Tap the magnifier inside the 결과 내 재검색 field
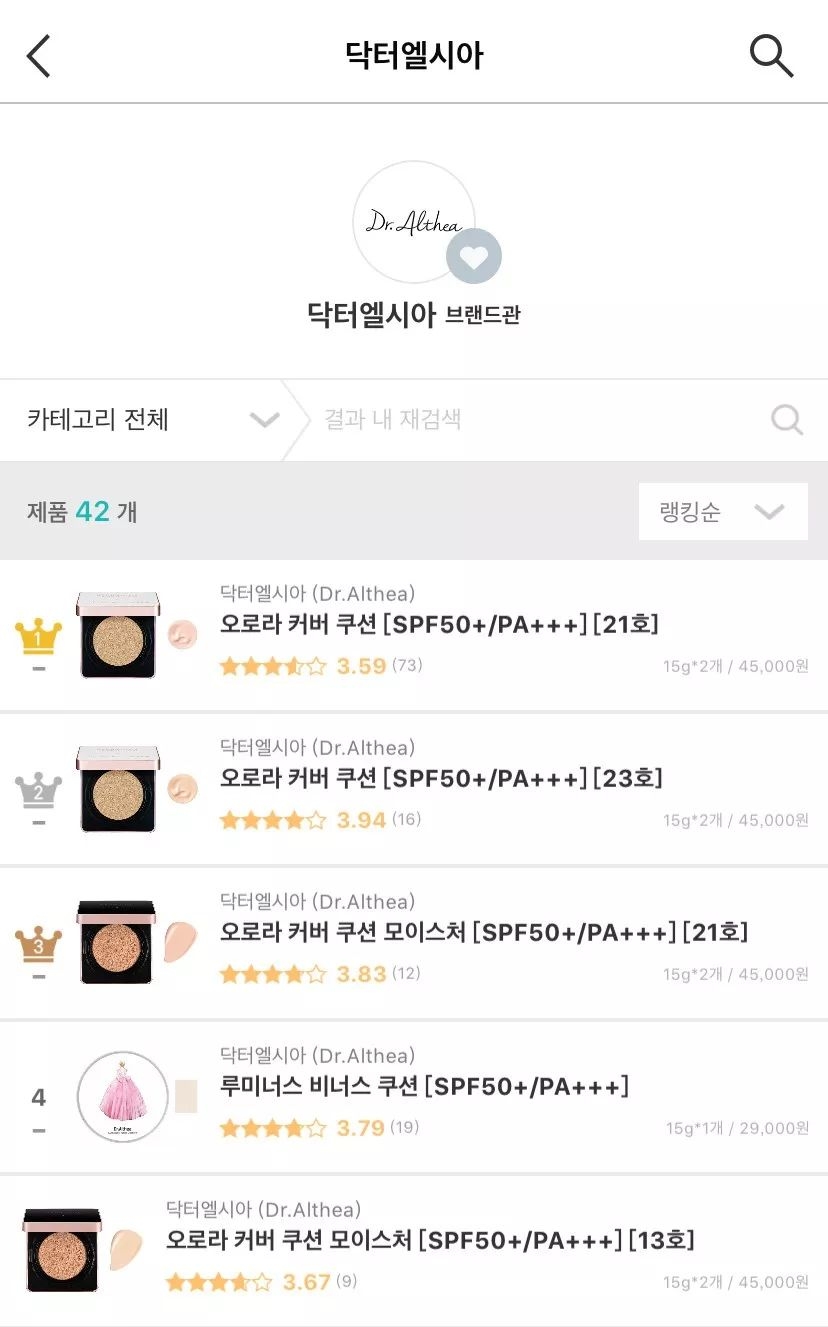Screen dimensions: 828x1327 click(787, 419)
